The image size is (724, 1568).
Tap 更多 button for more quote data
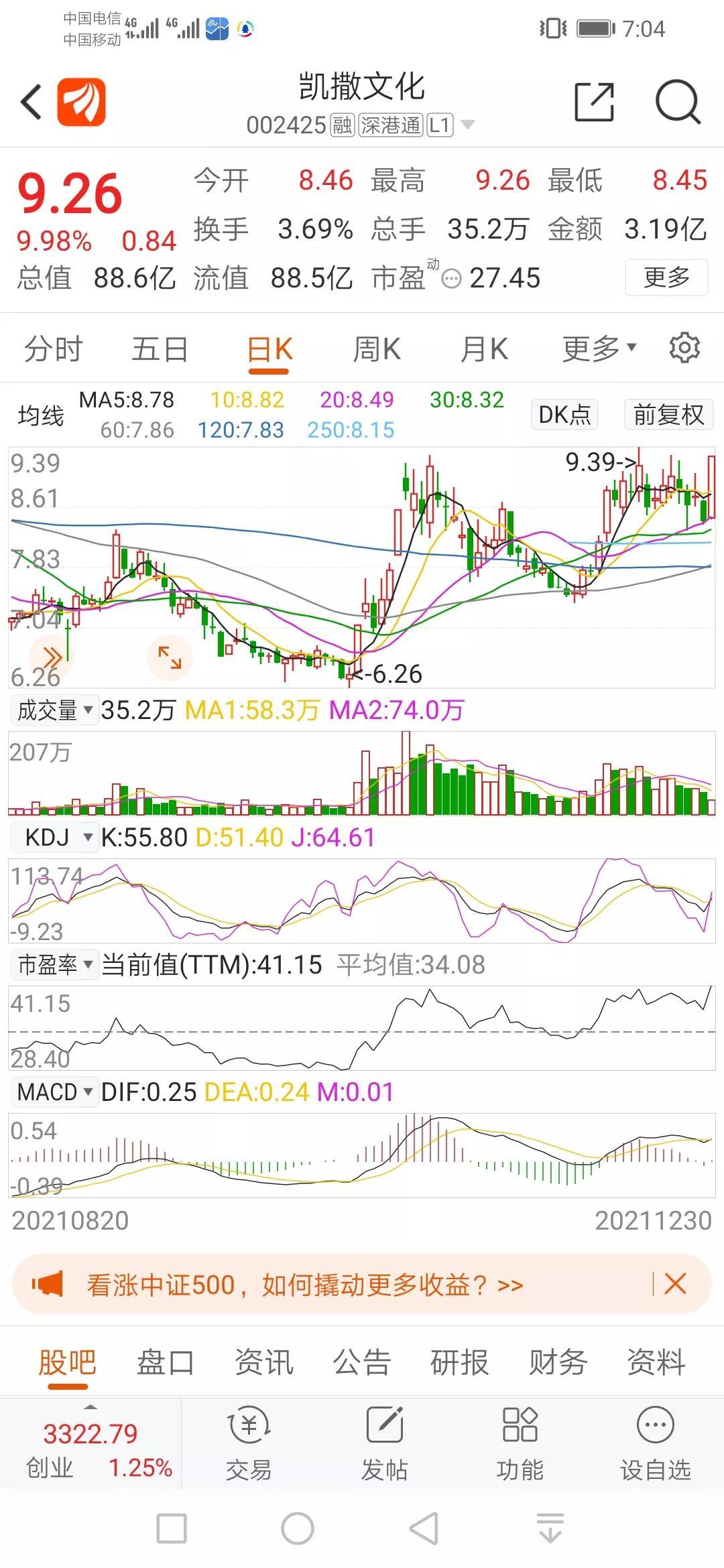click(666, 277)
